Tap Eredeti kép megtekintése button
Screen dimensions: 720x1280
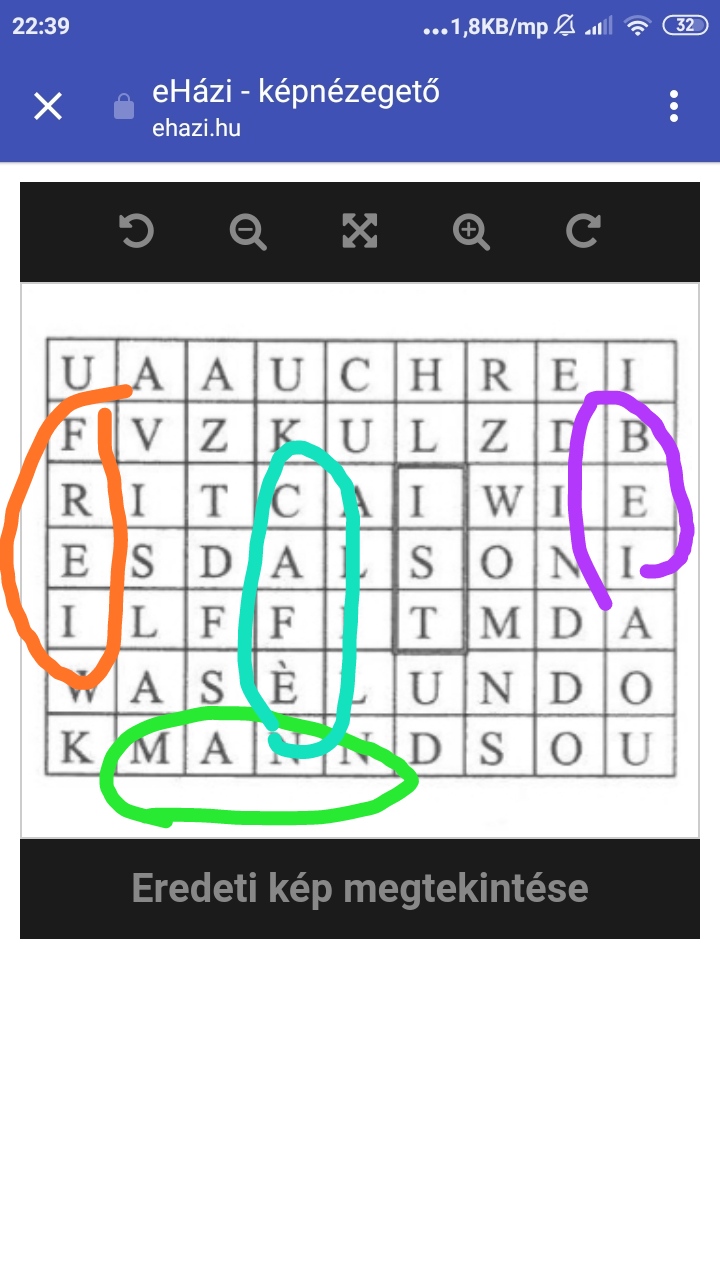pyautogui.click(x=360, y=888)
